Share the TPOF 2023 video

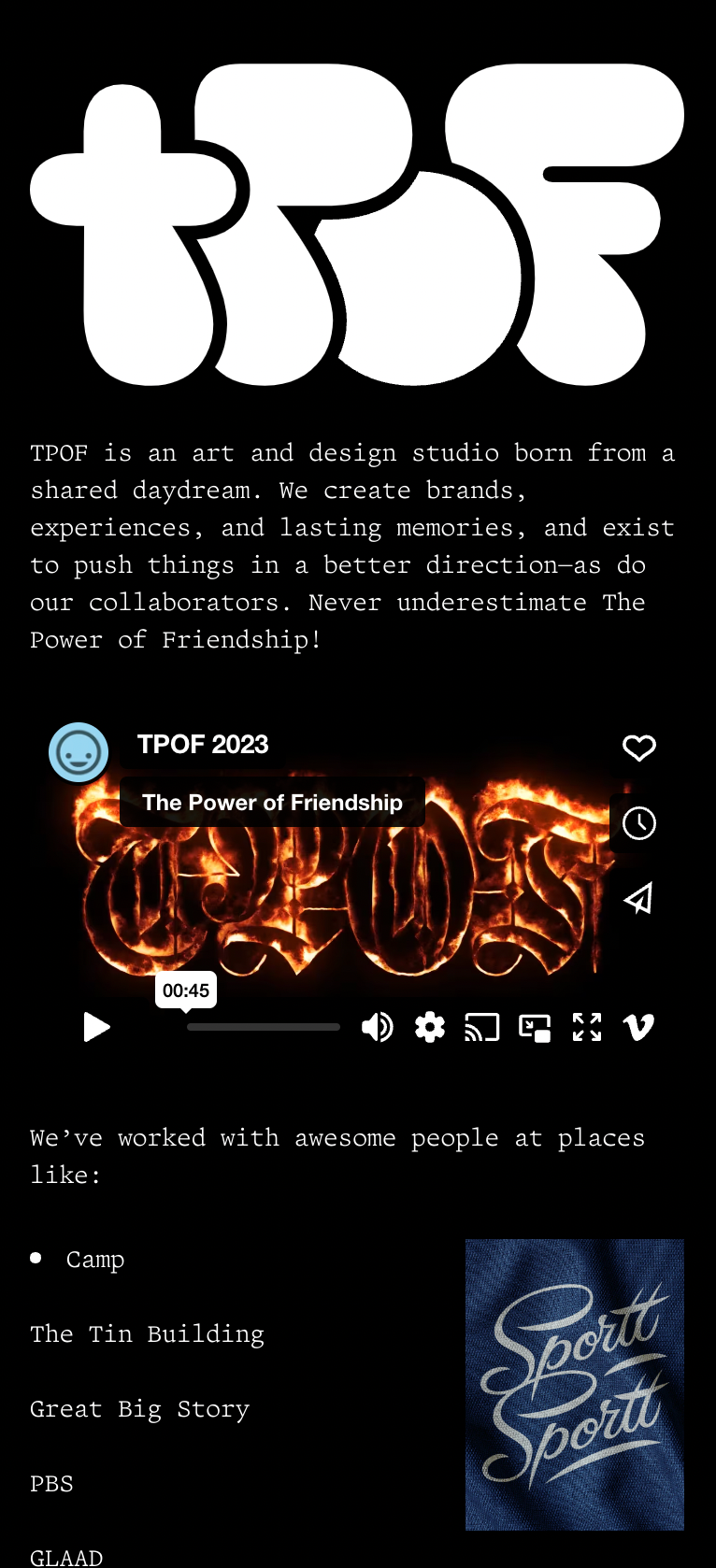tap(639, 899)
